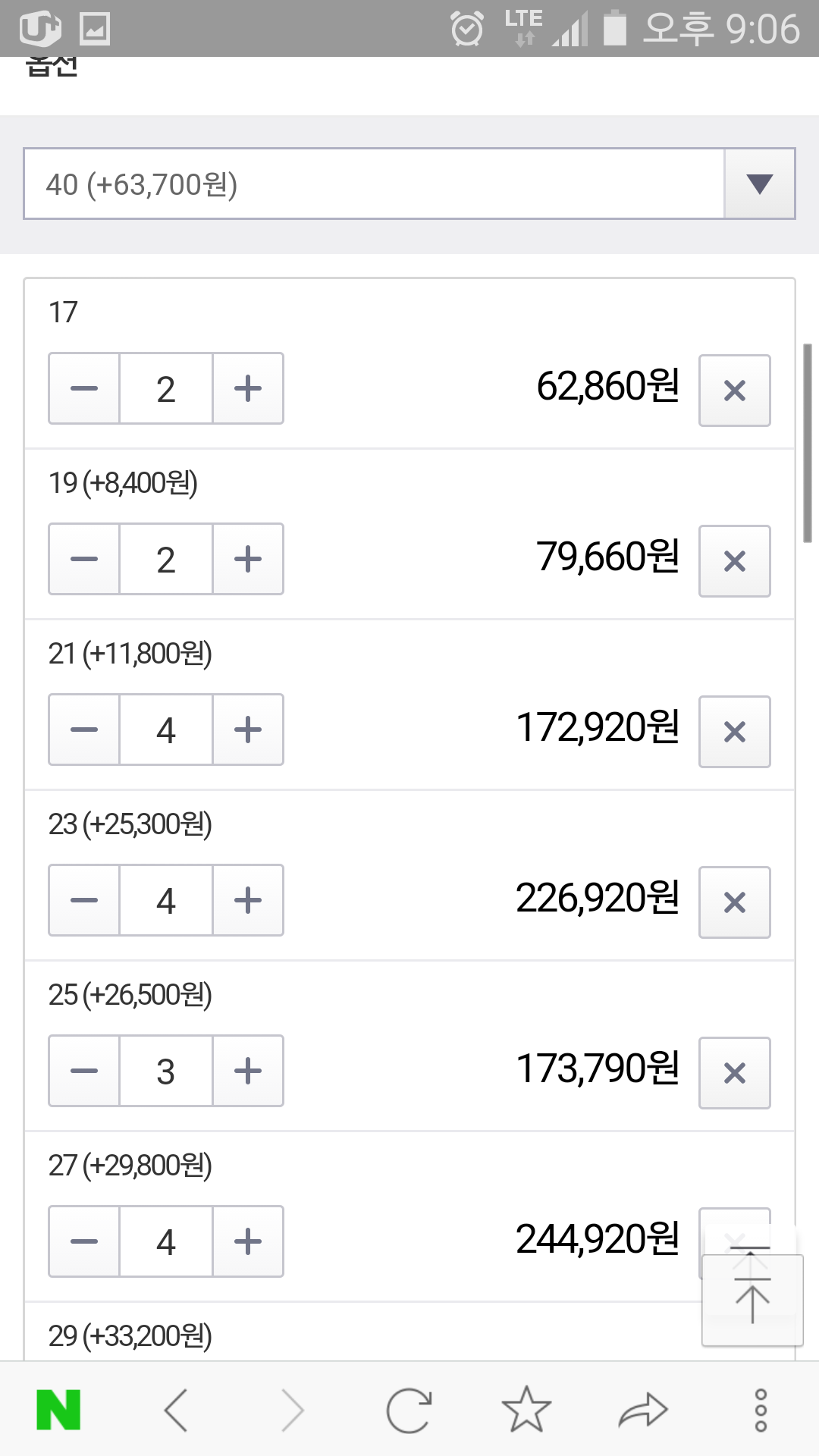Jump back to top of page
The height and width of the screenshot is (1456, 819).
tap(752, 1301)
